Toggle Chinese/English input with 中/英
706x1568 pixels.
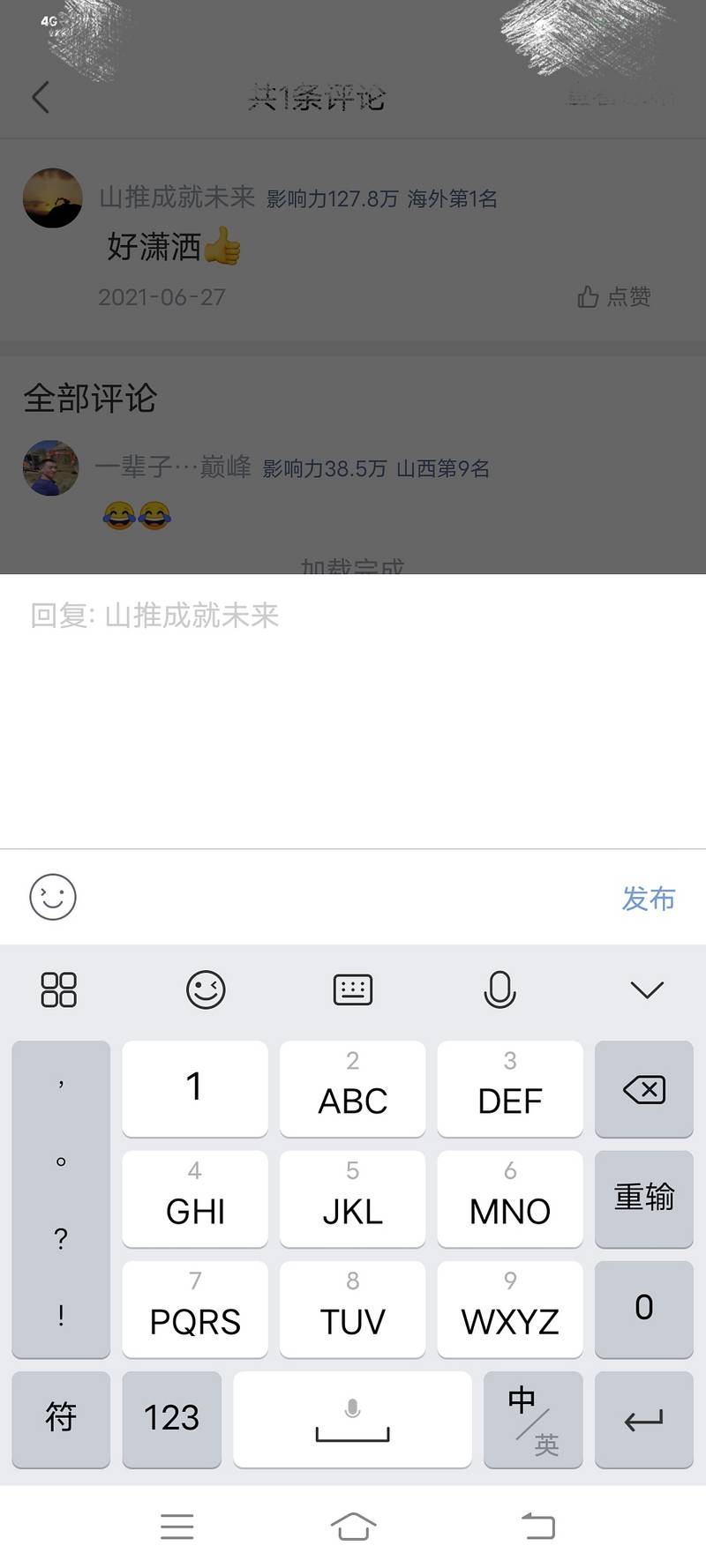click(533, 1419)
